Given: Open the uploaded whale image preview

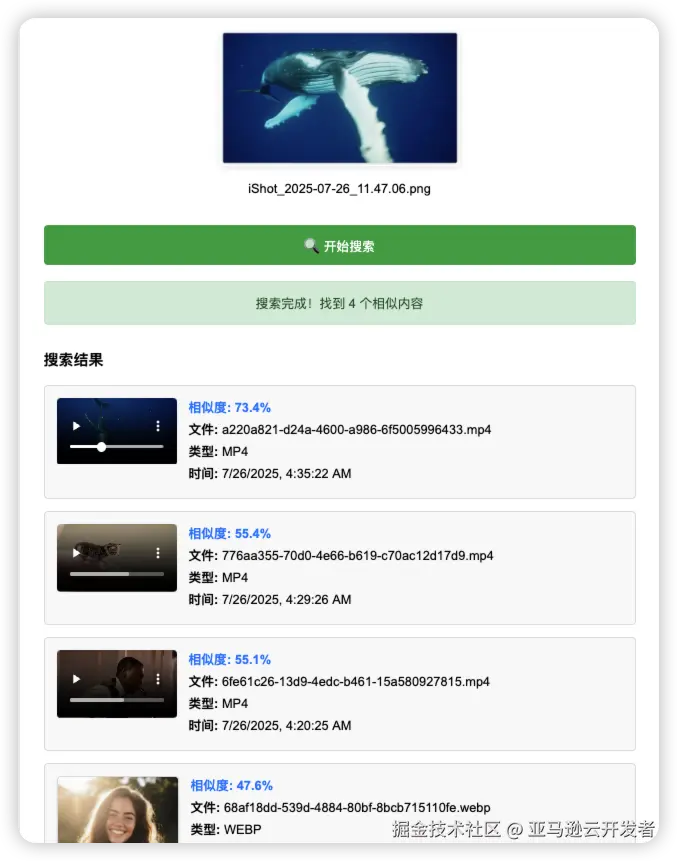Looking at the screenshot, I should click(x=339, y=98).
